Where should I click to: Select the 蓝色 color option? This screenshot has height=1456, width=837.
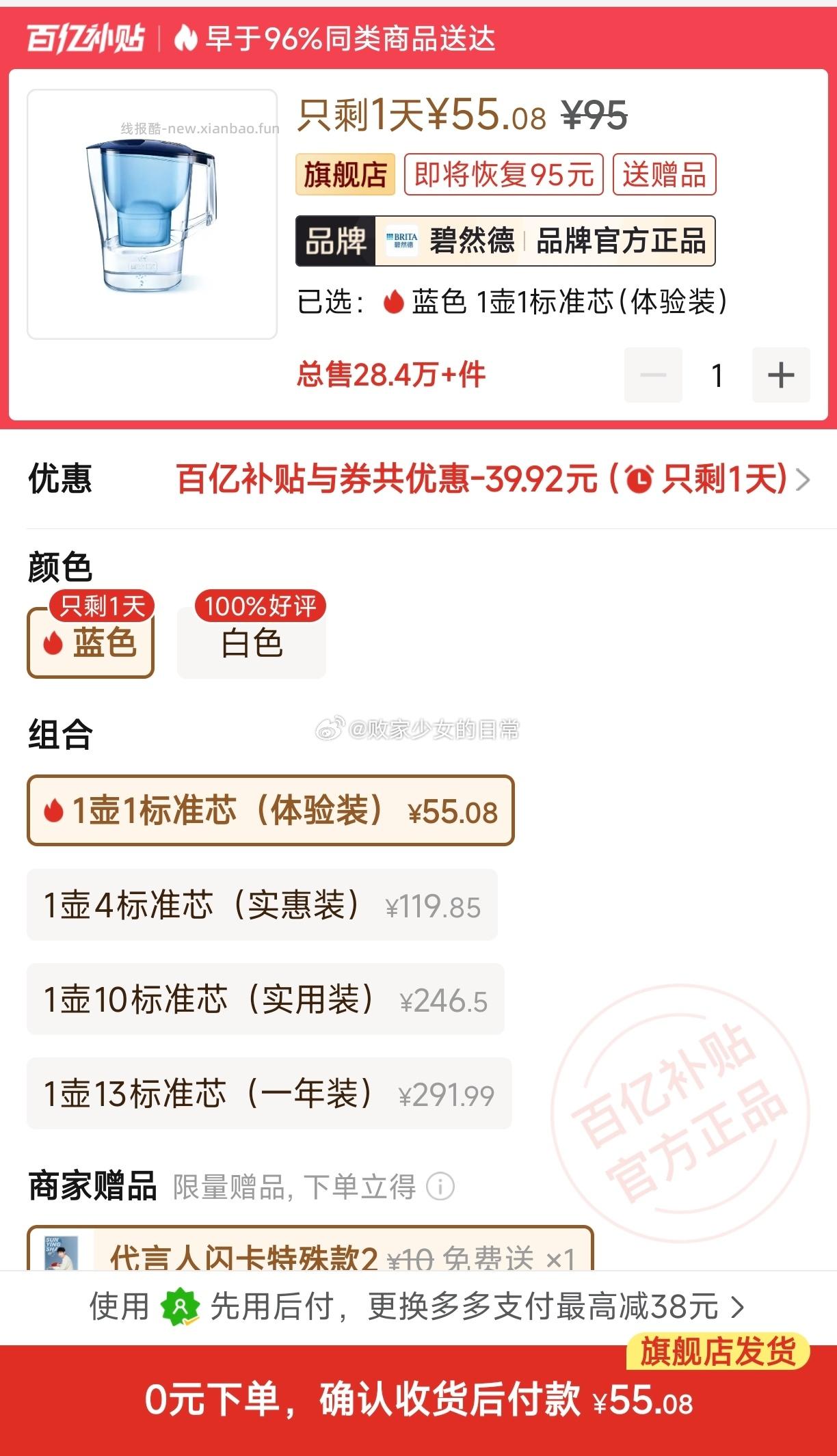pos(91,643)
